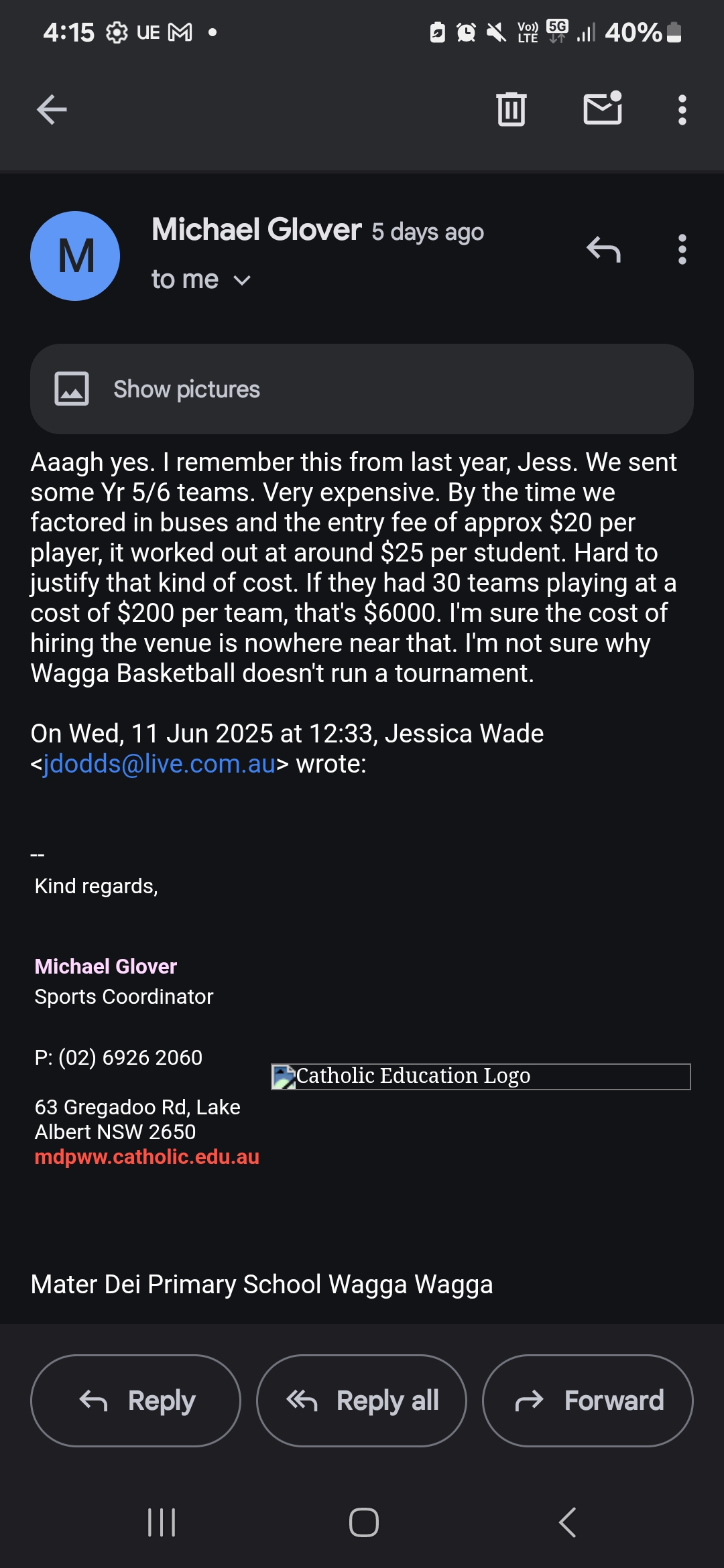This screenshot has height=1568, width=724.
Task: Open recent apps from the navigation bar
Action: 162,1522
